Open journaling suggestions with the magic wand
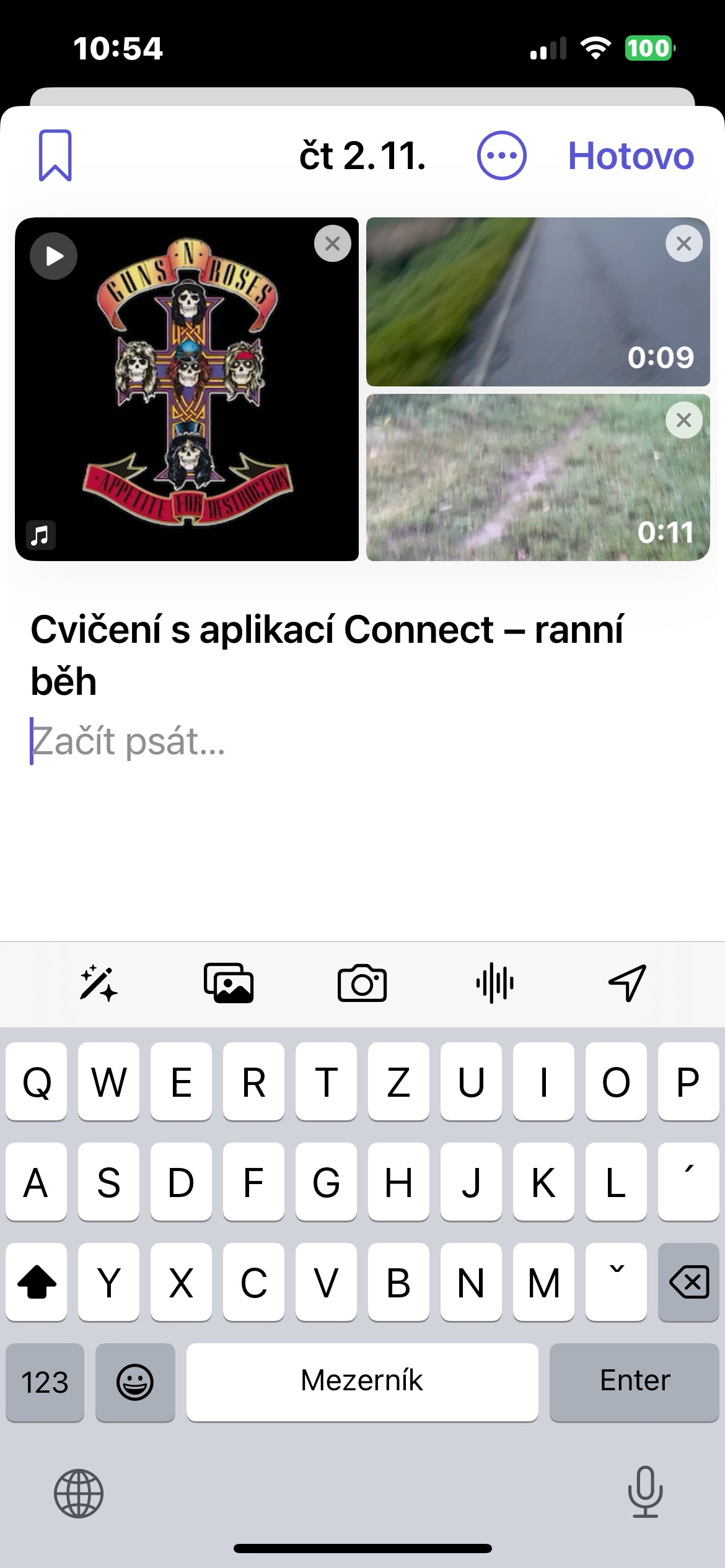 pyautogui.click(x=99, y=983)
